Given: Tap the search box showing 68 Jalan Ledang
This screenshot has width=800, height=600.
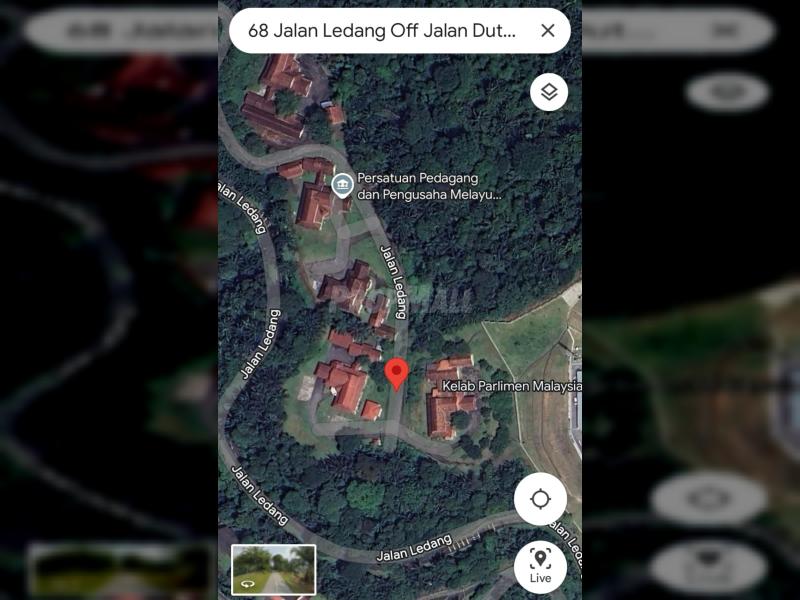Looking at the screenshot, I should coord(382,31).
